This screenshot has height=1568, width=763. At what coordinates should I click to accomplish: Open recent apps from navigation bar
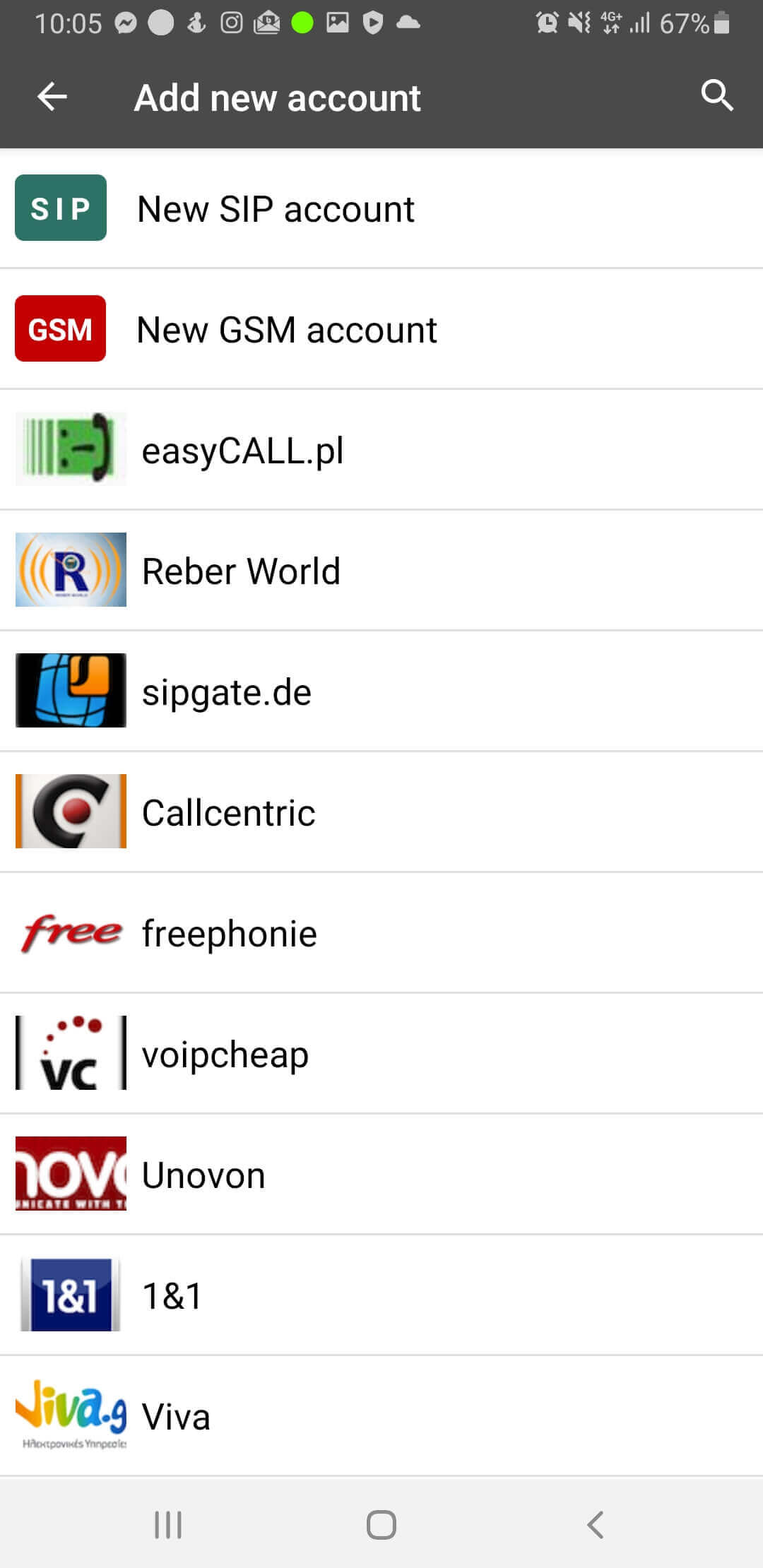[x=168, y=1524]
